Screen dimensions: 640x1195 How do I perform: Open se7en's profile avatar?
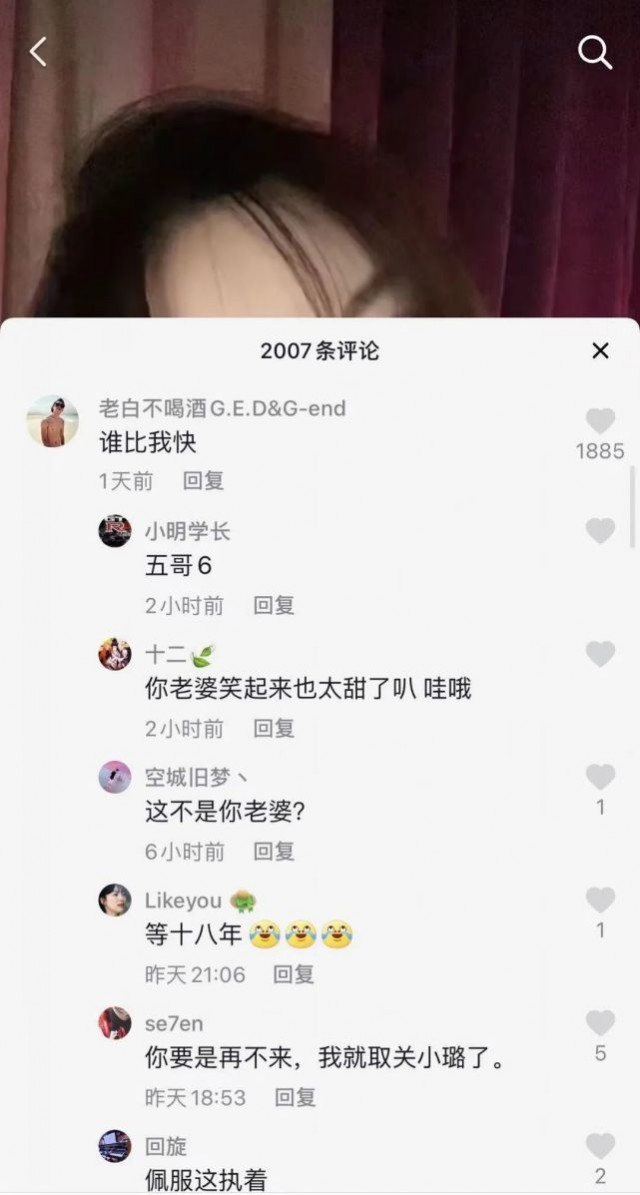[x=115, y=1023]
